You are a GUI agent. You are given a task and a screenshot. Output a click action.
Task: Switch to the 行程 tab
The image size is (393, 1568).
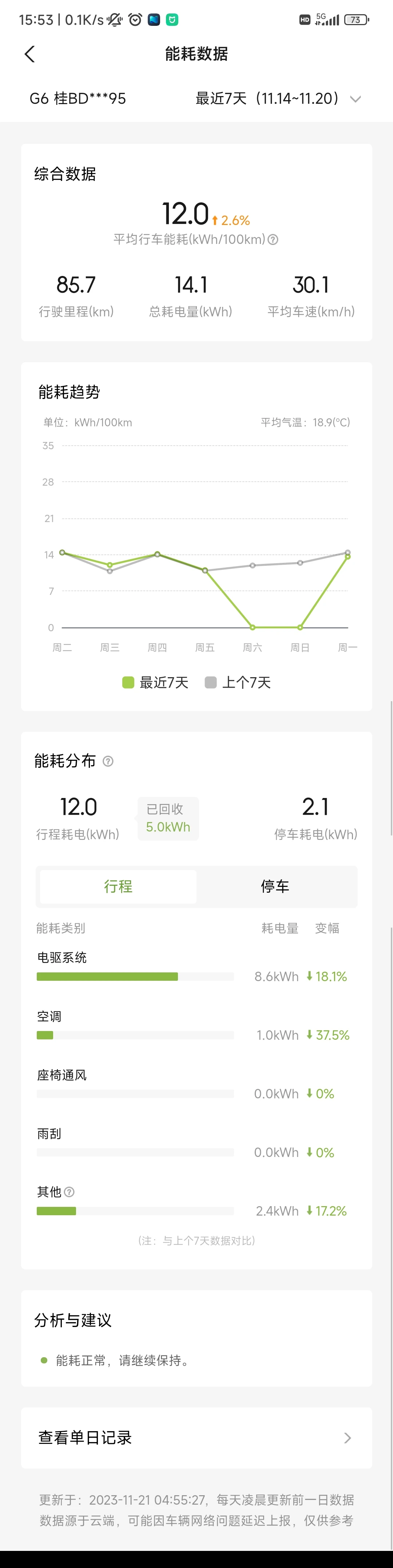tap(118, 886)
